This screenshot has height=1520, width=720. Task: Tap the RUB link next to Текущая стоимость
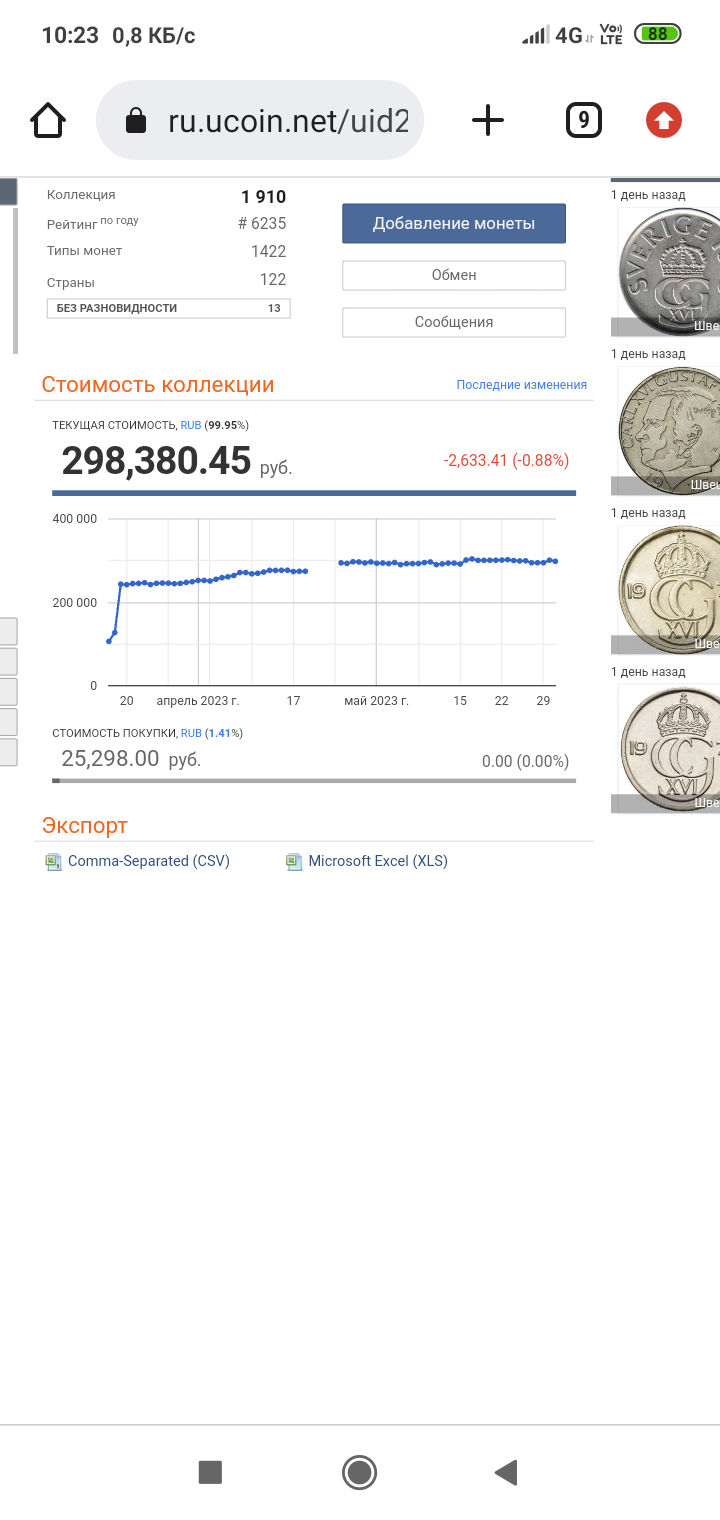coord(190,425)
